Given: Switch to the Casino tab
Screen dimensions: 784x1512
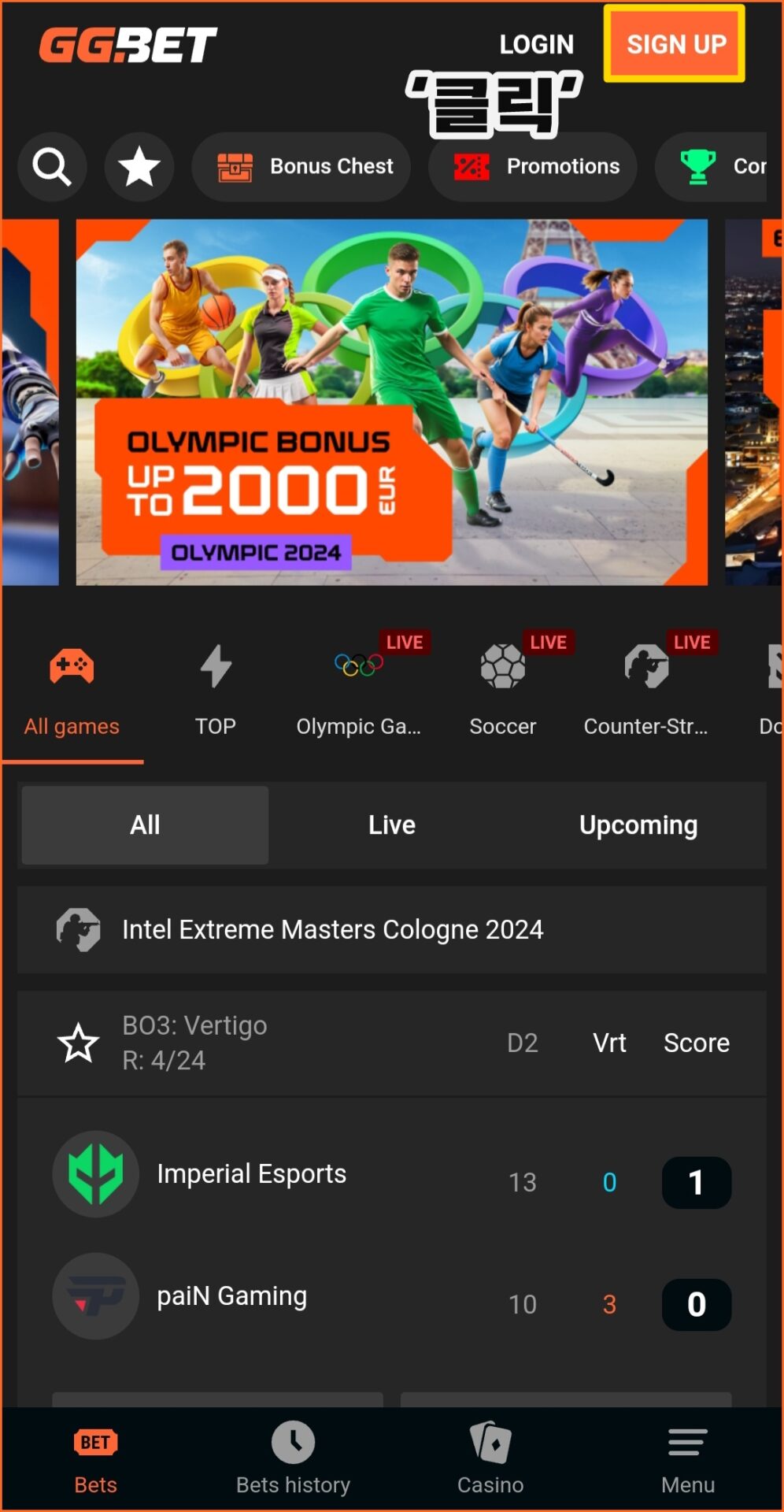Looking at the screenshot, I should 490,1459.
